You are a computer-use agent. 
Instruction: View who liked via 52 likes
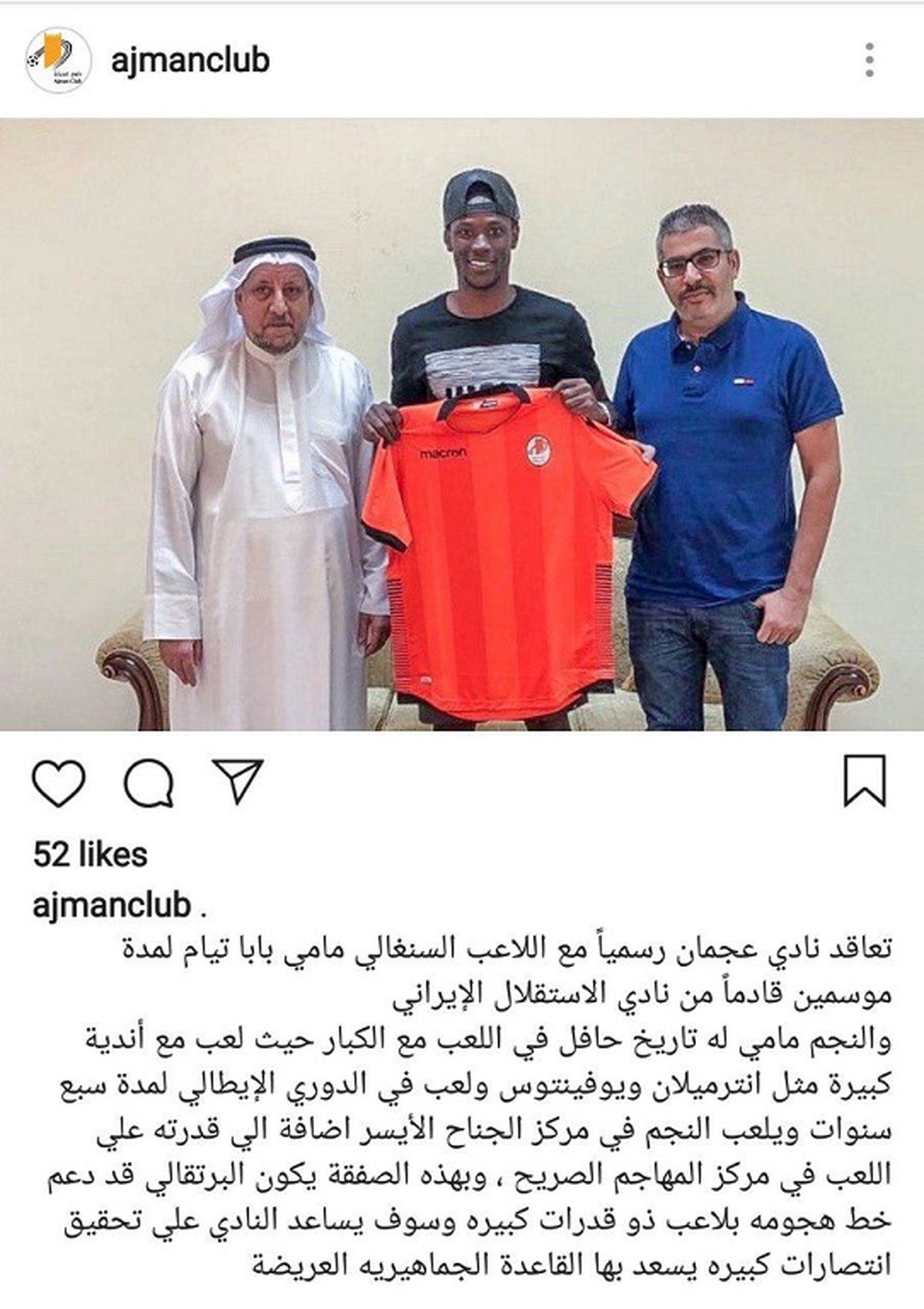pos(90,854)
